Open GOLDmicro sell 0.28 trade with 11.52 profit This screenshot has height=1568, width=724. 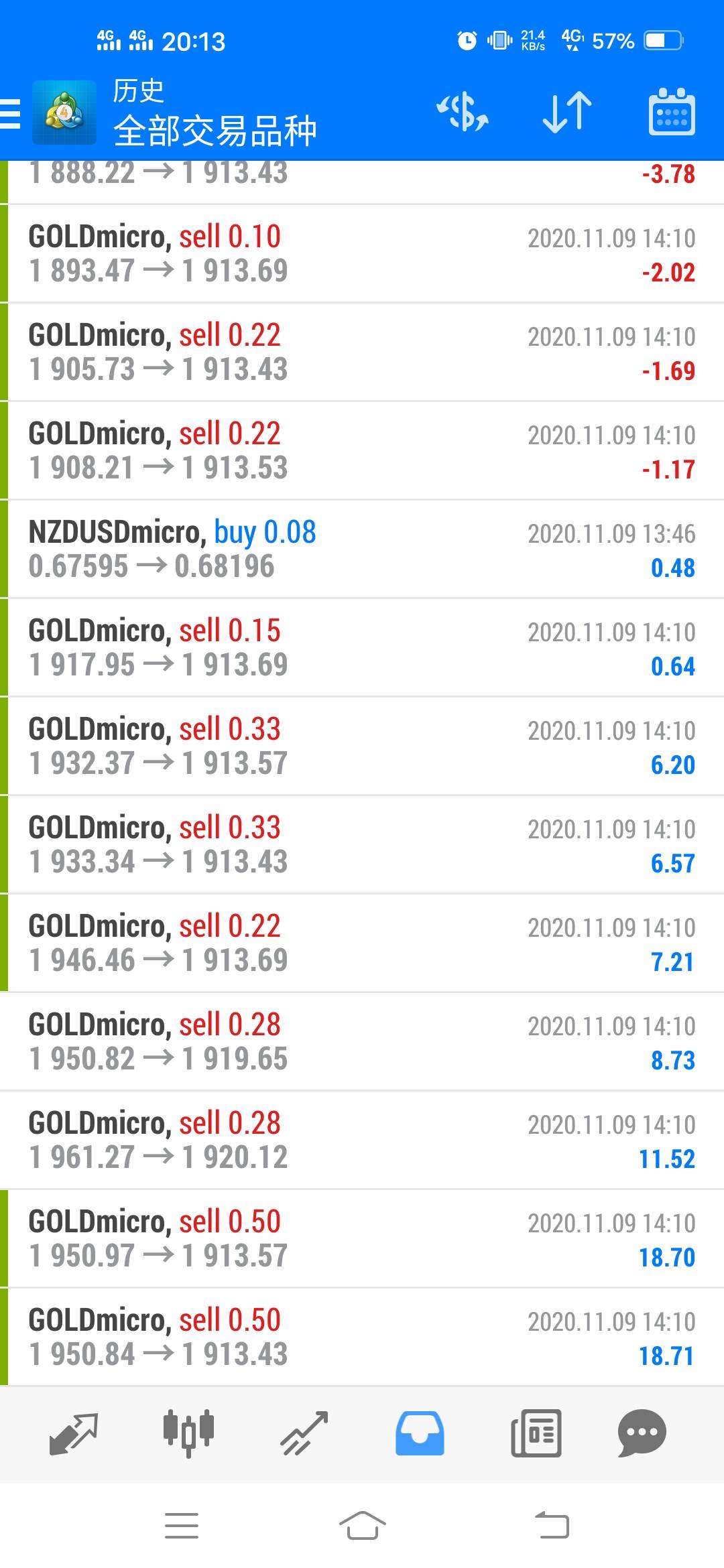pos(362,1140)
